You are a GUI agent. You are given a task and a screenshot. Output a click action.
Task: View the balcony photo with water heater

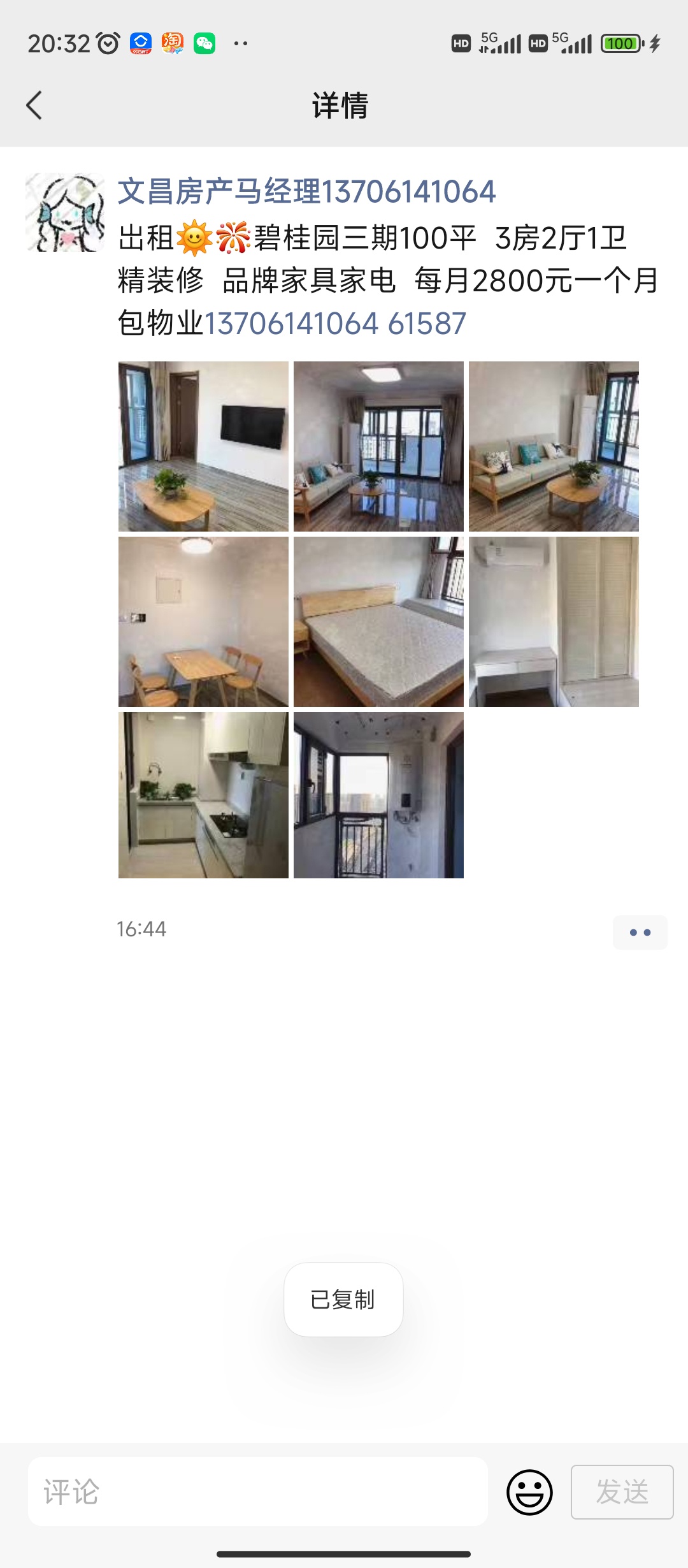tap(378, 795)
